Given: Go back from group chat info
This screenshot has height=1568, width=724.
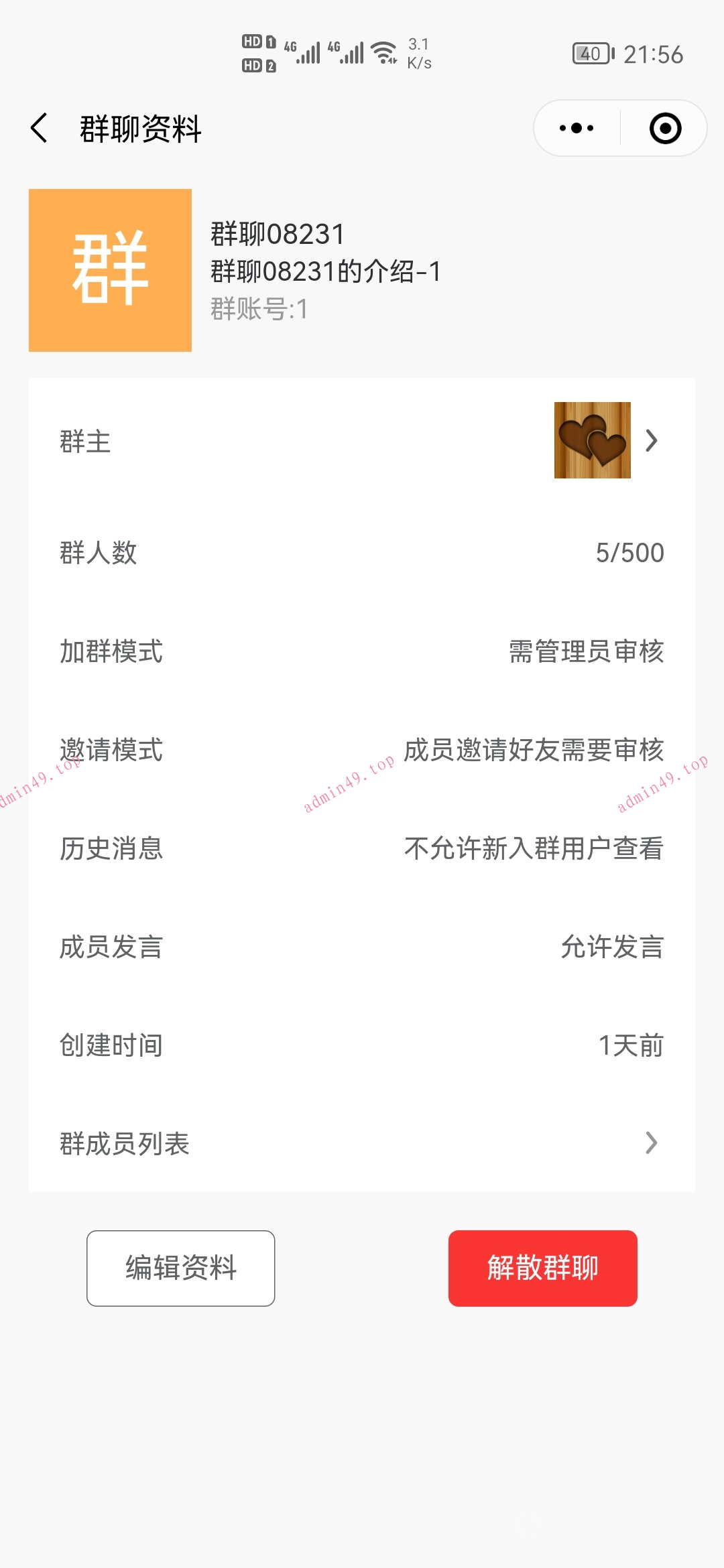Looking at the screenshot, I should coord(39,128).
